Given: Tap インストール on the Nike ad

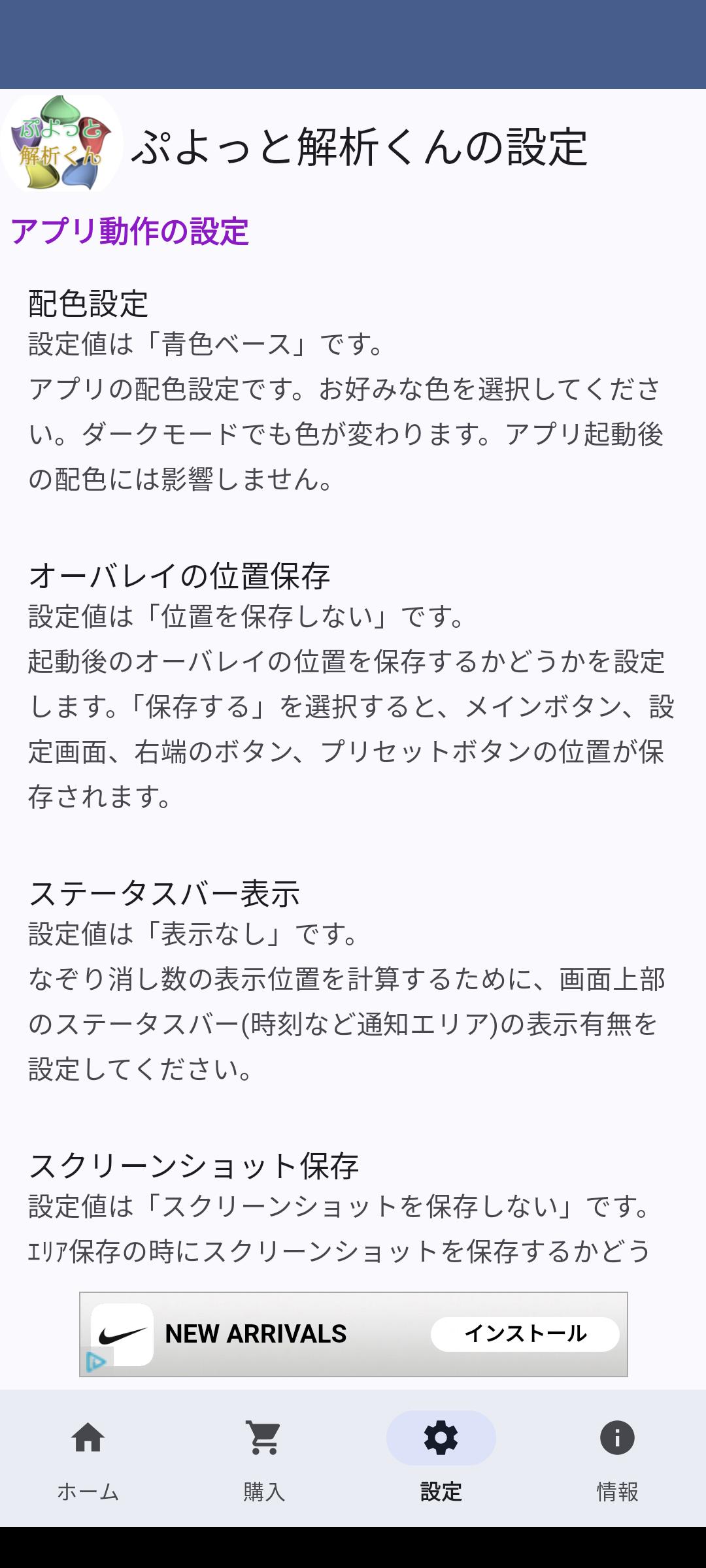Looking at the screenshot, I should [x=525, y=1334].
